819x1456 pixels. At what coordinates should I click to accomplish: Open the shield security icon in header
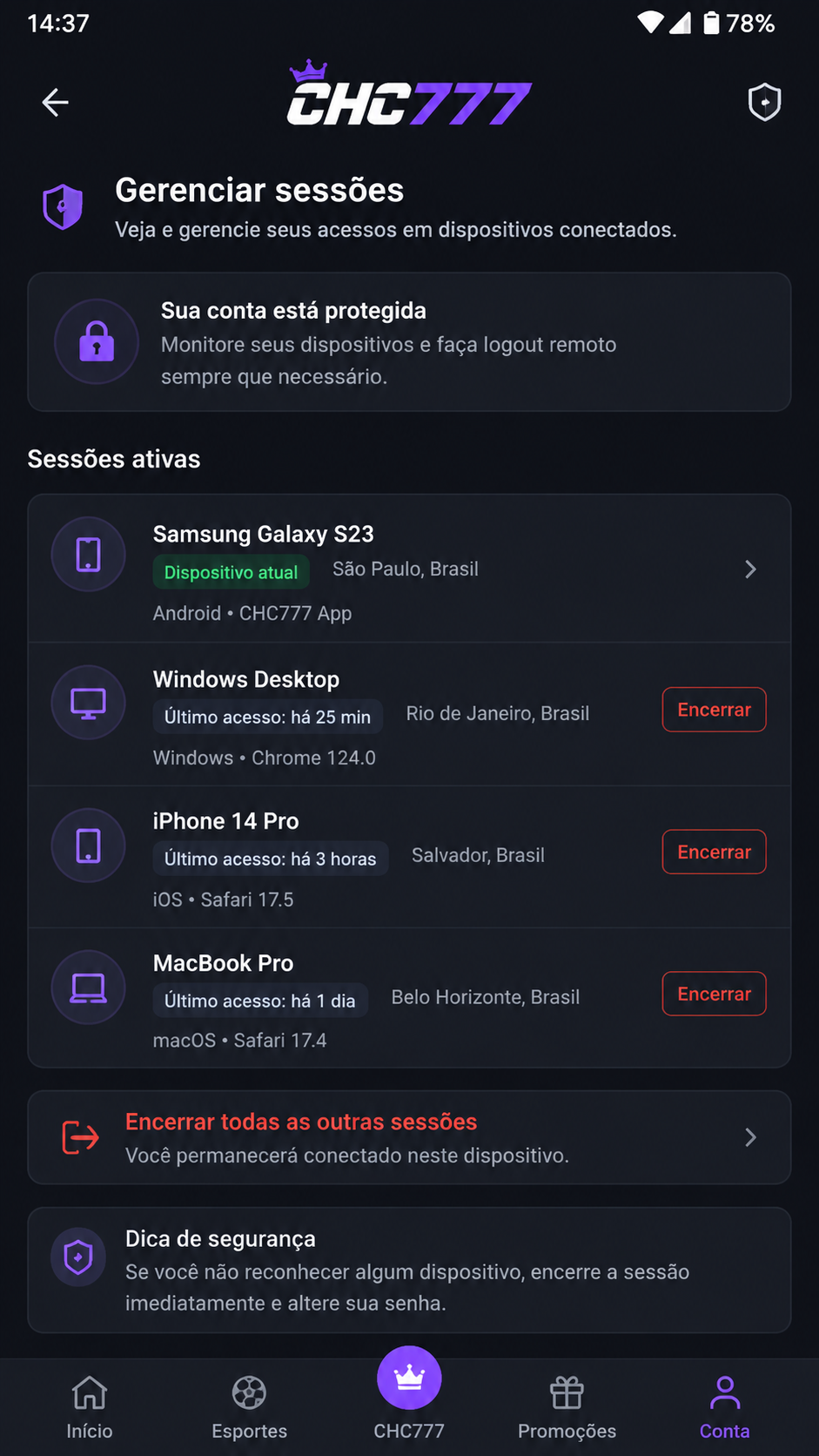tap(764, 103)
